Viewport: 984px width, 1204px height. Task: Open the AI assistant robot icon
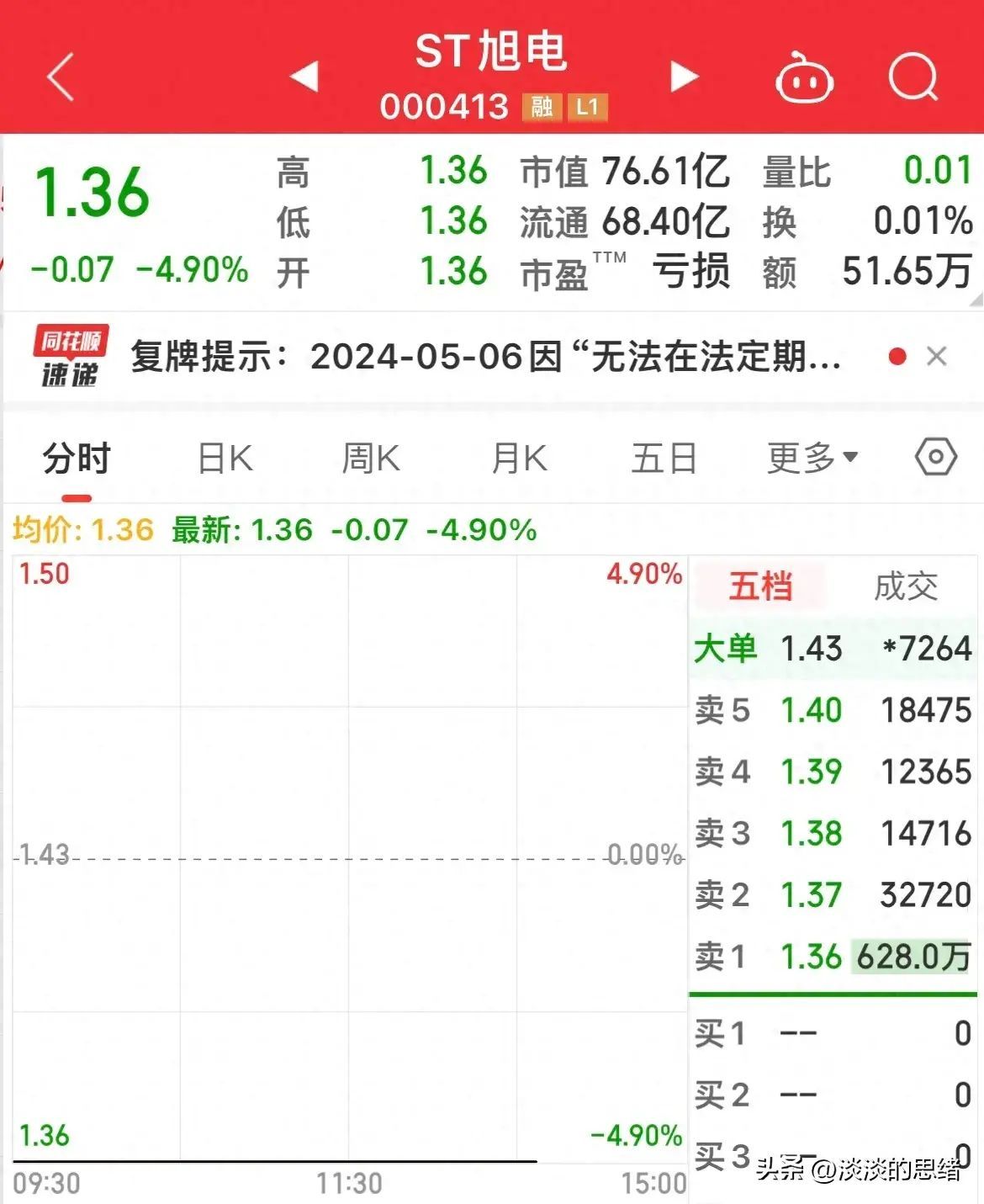point(805,77)
